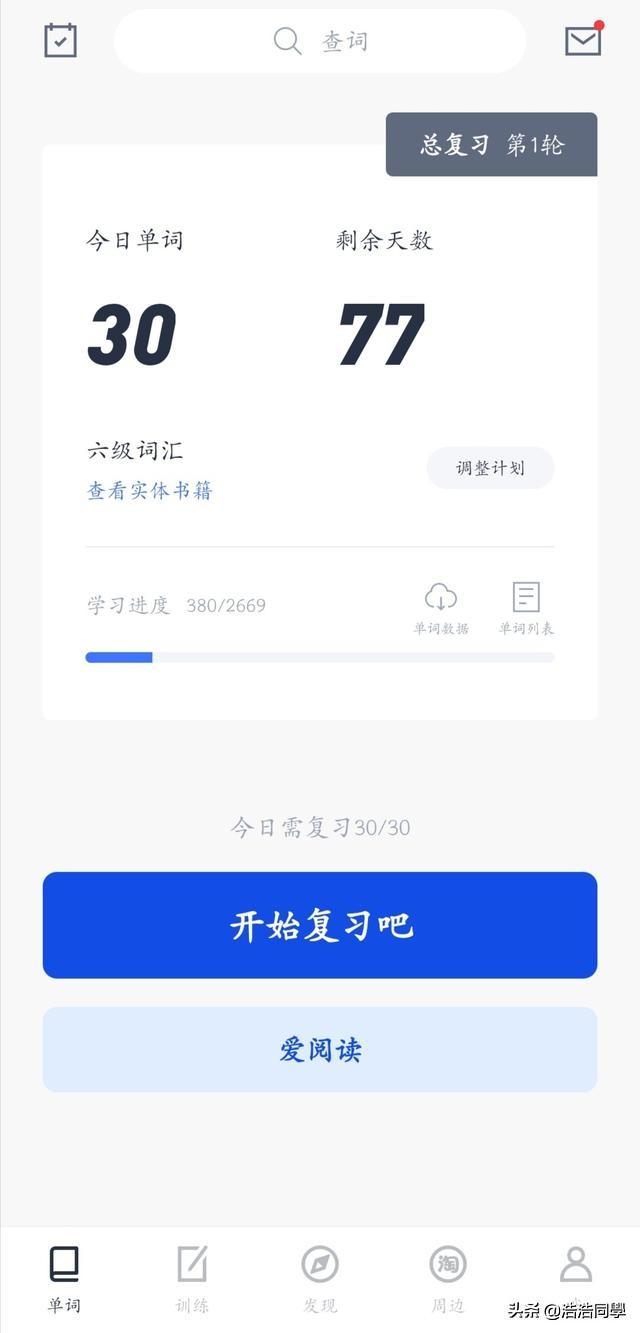Screen dimensions: 640x1333
Task: Select the 单词 tab
Action: coord(64,1279)
